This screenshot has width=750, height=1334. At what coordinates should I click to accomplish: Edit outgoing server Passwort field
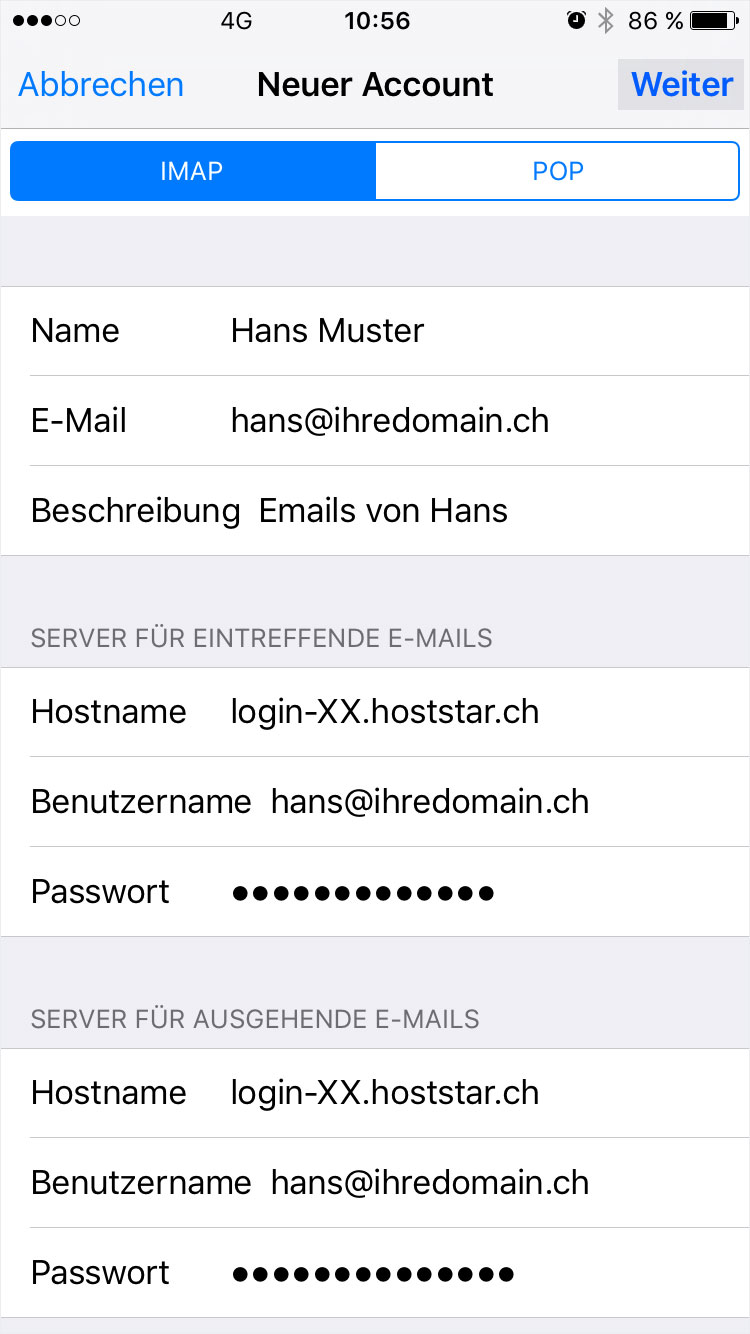[375, 1273]
